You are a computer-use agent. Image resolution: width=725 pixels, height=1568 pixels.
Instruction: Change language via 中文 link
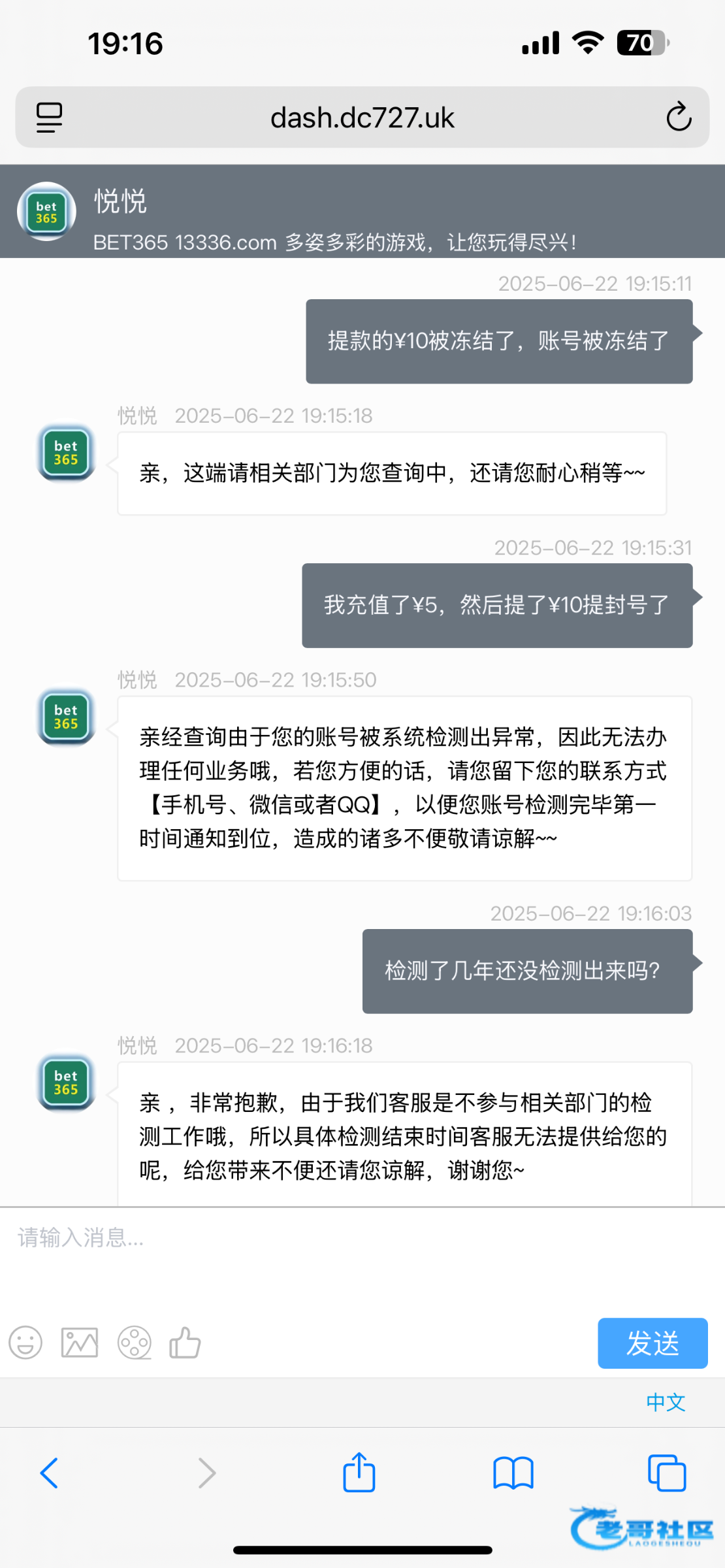(665, 1402)
